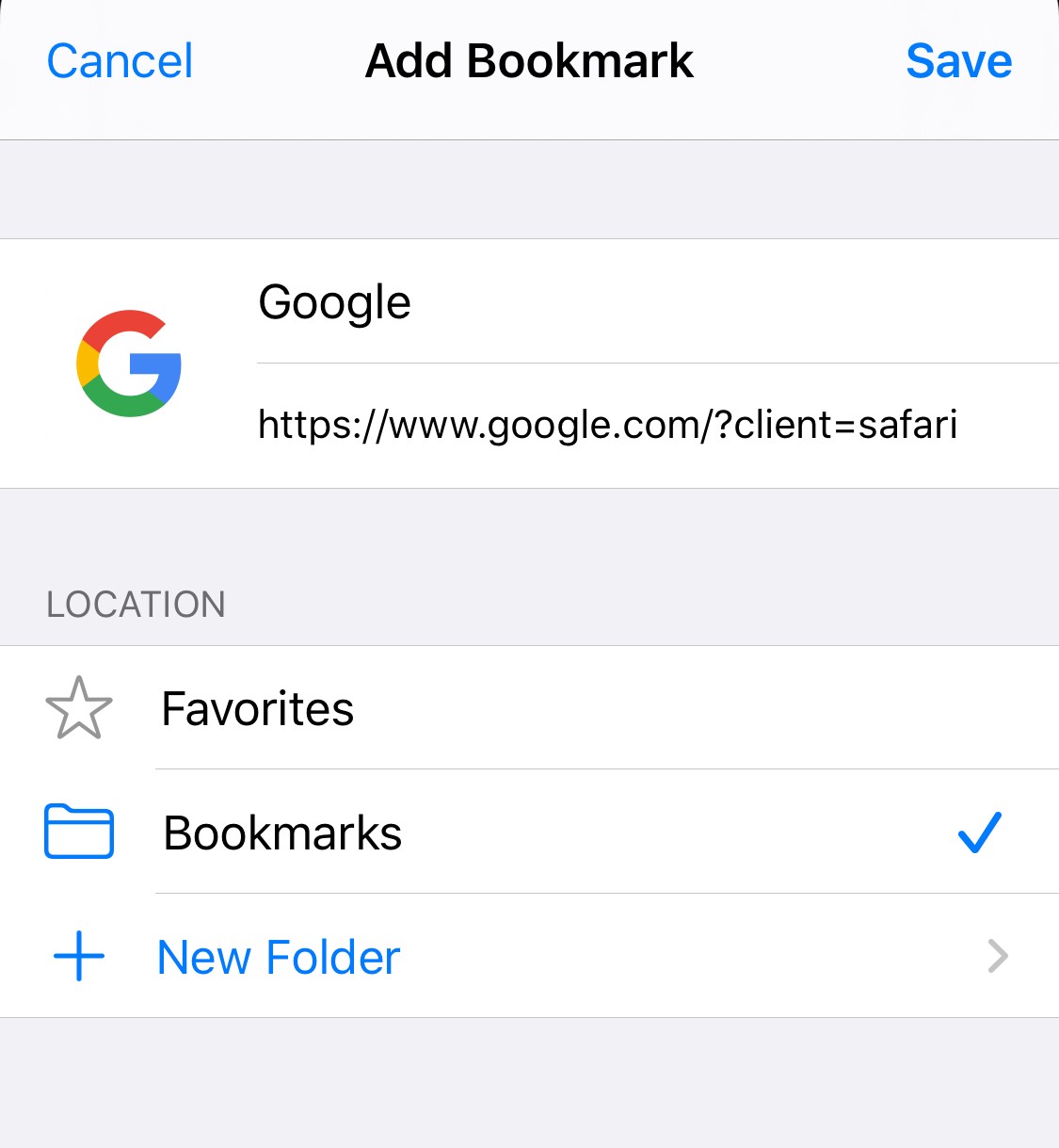The height and width of the screenshot is (1148, 1059).
Task: Create a New Folder
Action: 529,957
